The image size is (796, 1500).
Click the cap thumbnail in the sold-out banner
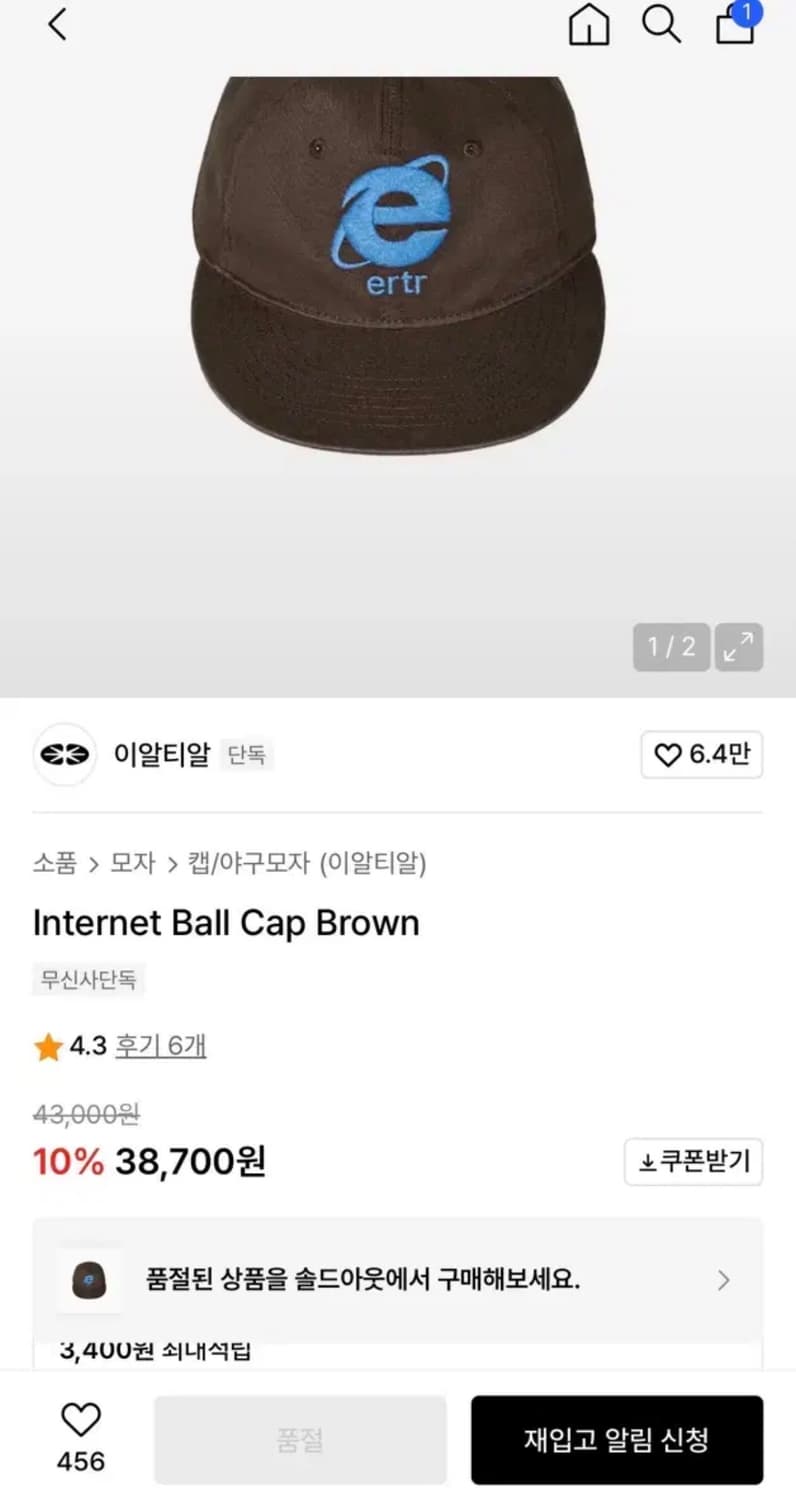pyautogui.click(x=89, y=1280)
